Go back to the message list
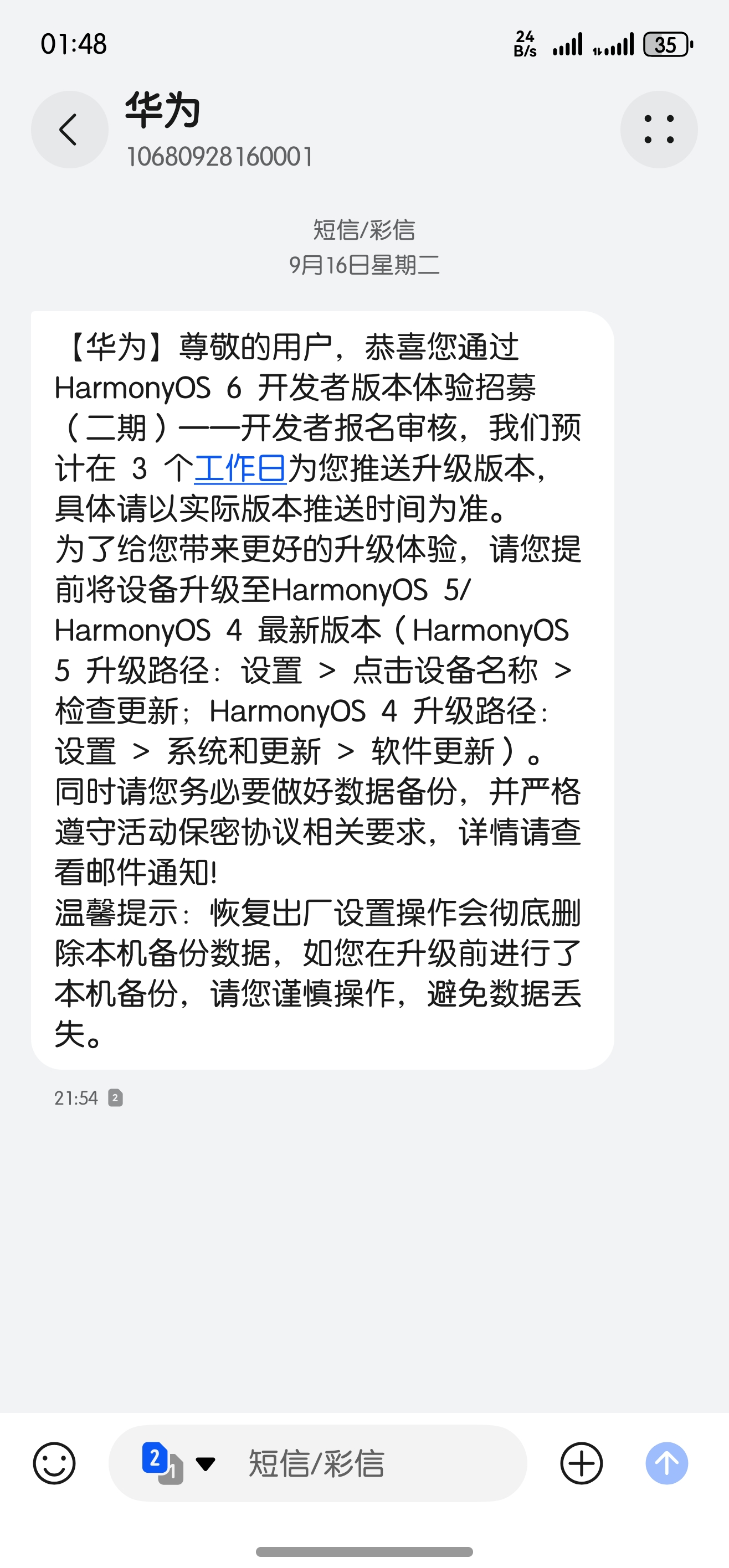The height and width of the screenshot is (1568, 729). tap(69, 130)
